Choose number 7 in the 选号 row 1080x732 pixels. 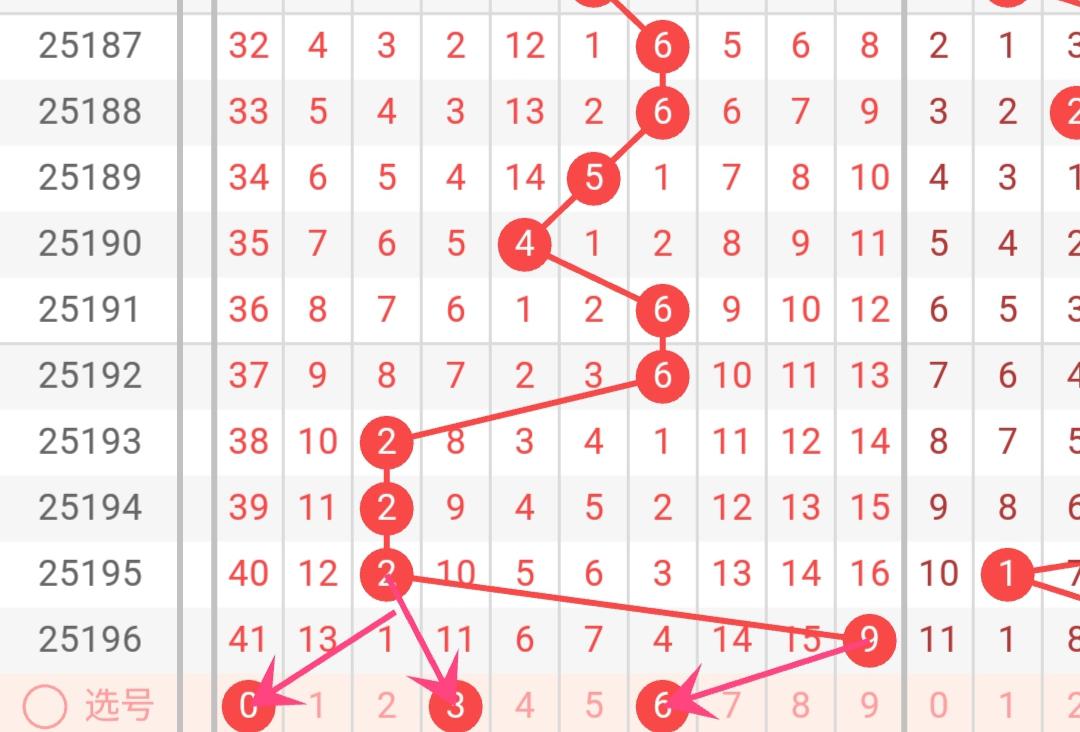click(731, 706)
